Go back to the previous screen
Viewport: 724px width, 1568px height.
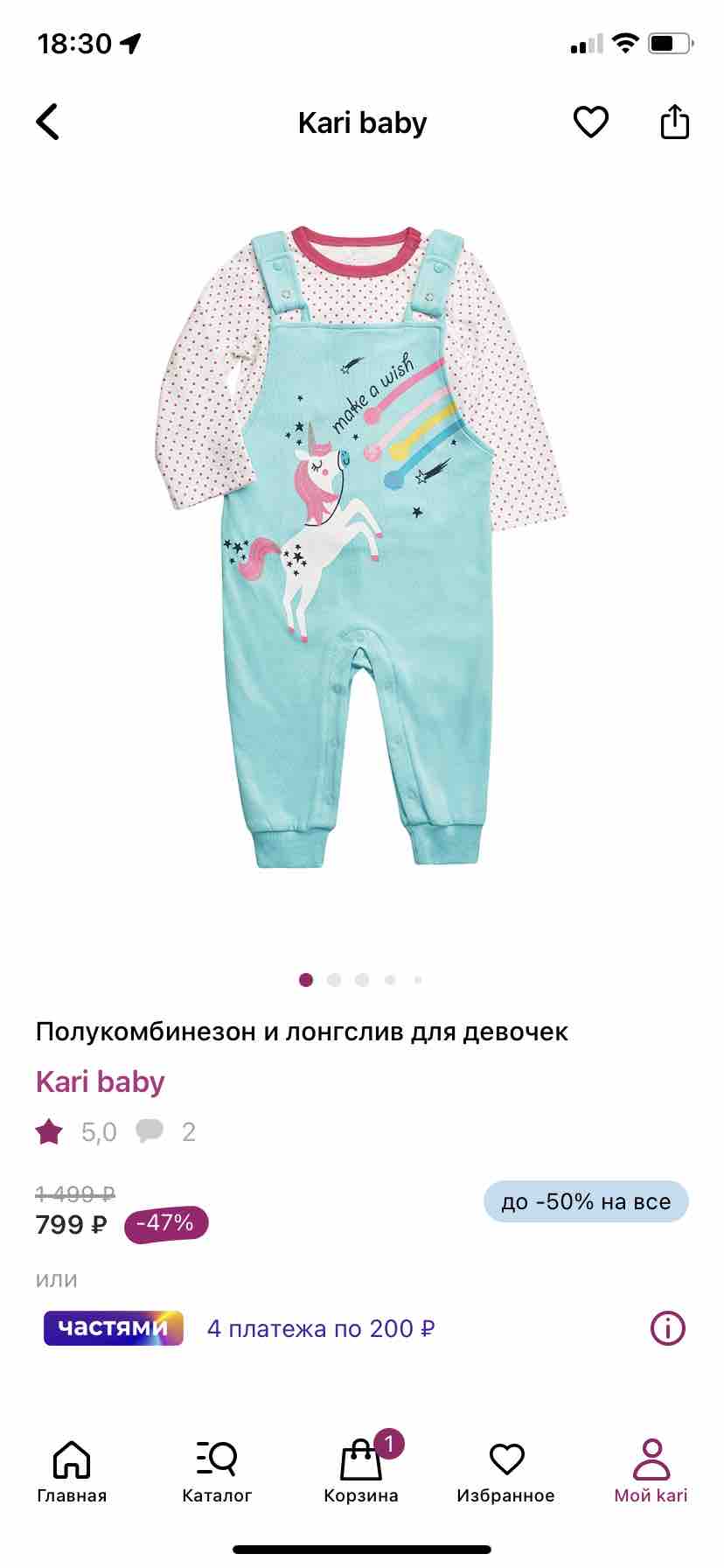tap(48, 122)
